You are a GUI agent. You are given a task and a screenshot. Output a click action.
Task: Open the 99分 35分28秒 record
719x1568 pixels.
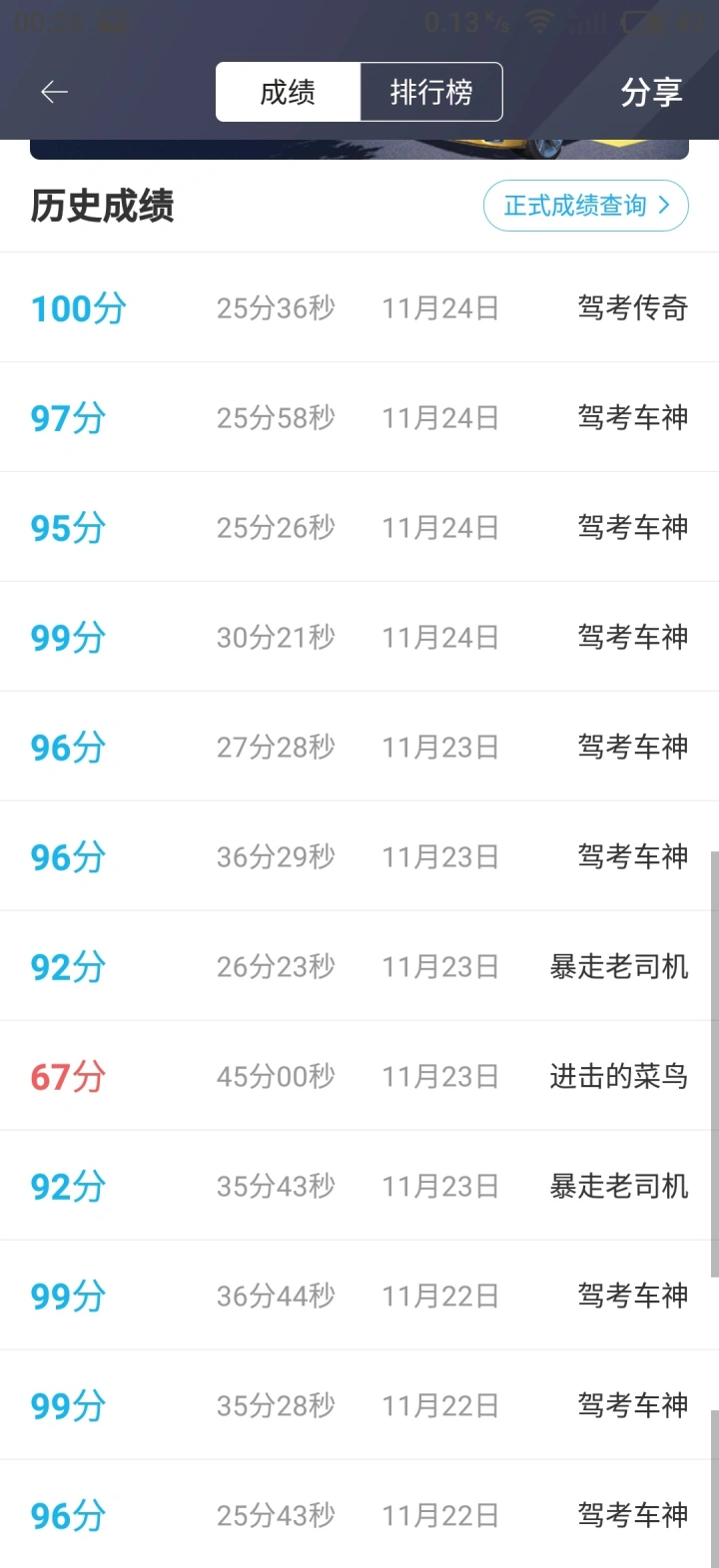pyautogui.click(x=359, y=1405)
